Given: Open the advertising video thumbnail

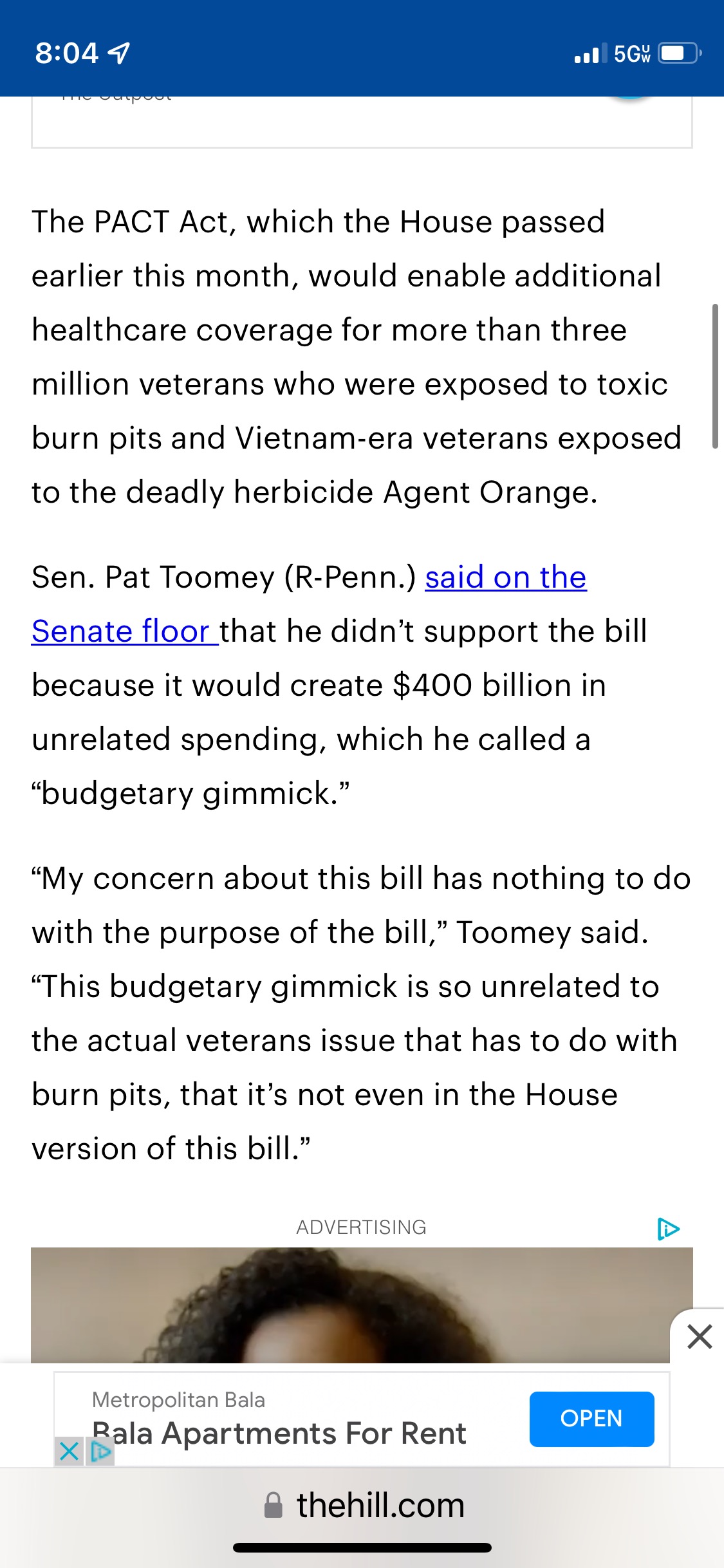Looking at the screenshot, I should pyautogui.click(x=351, y=1305).
